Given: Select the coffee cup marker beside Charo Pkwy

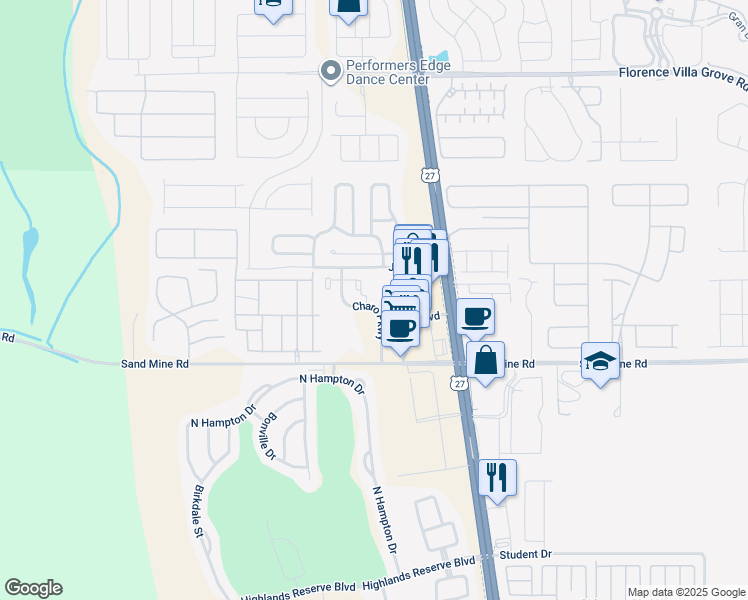Looking at the screenshot, I should pos(400,329).
